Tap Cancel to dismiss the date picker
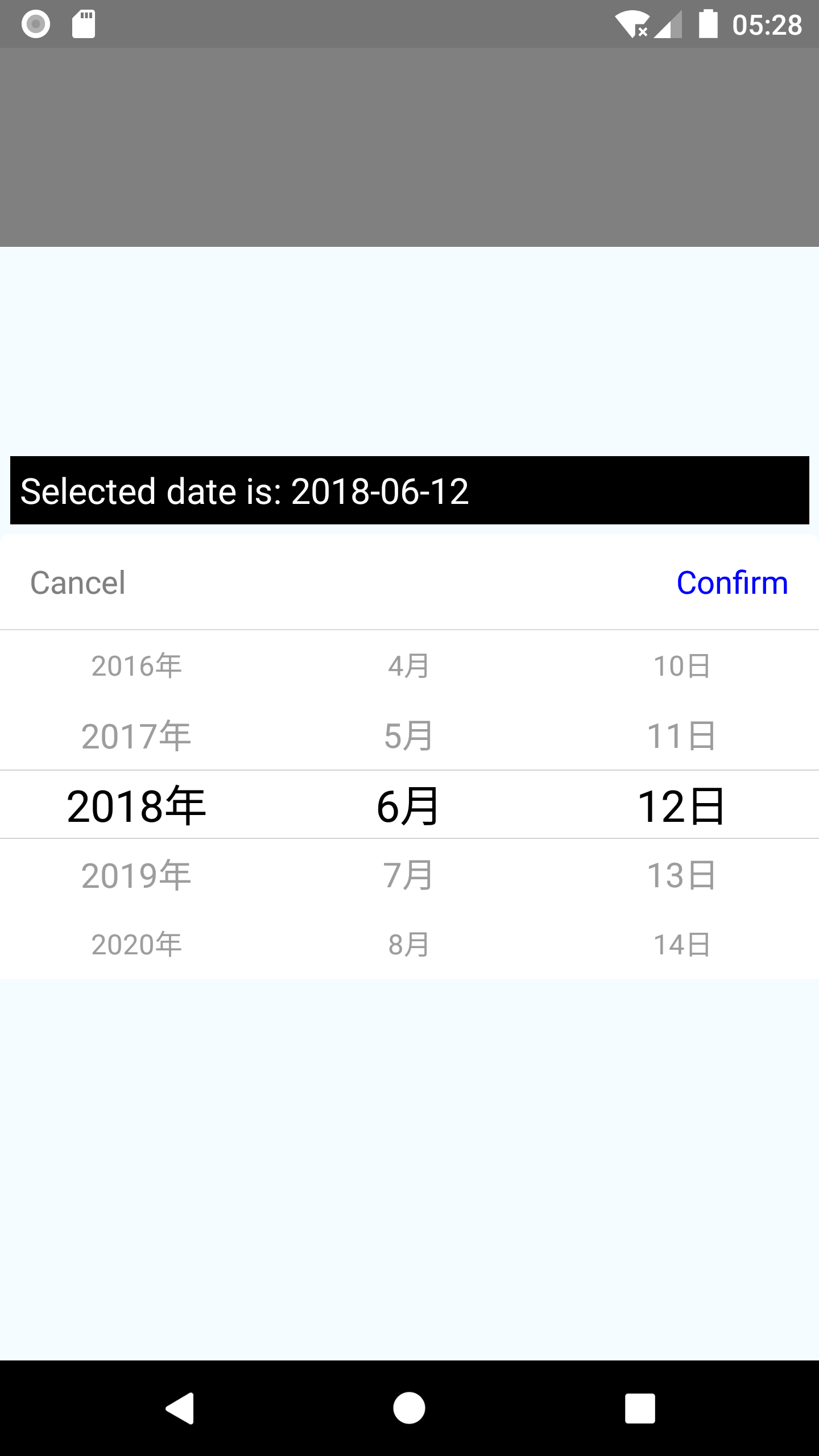 pos(78,583)
